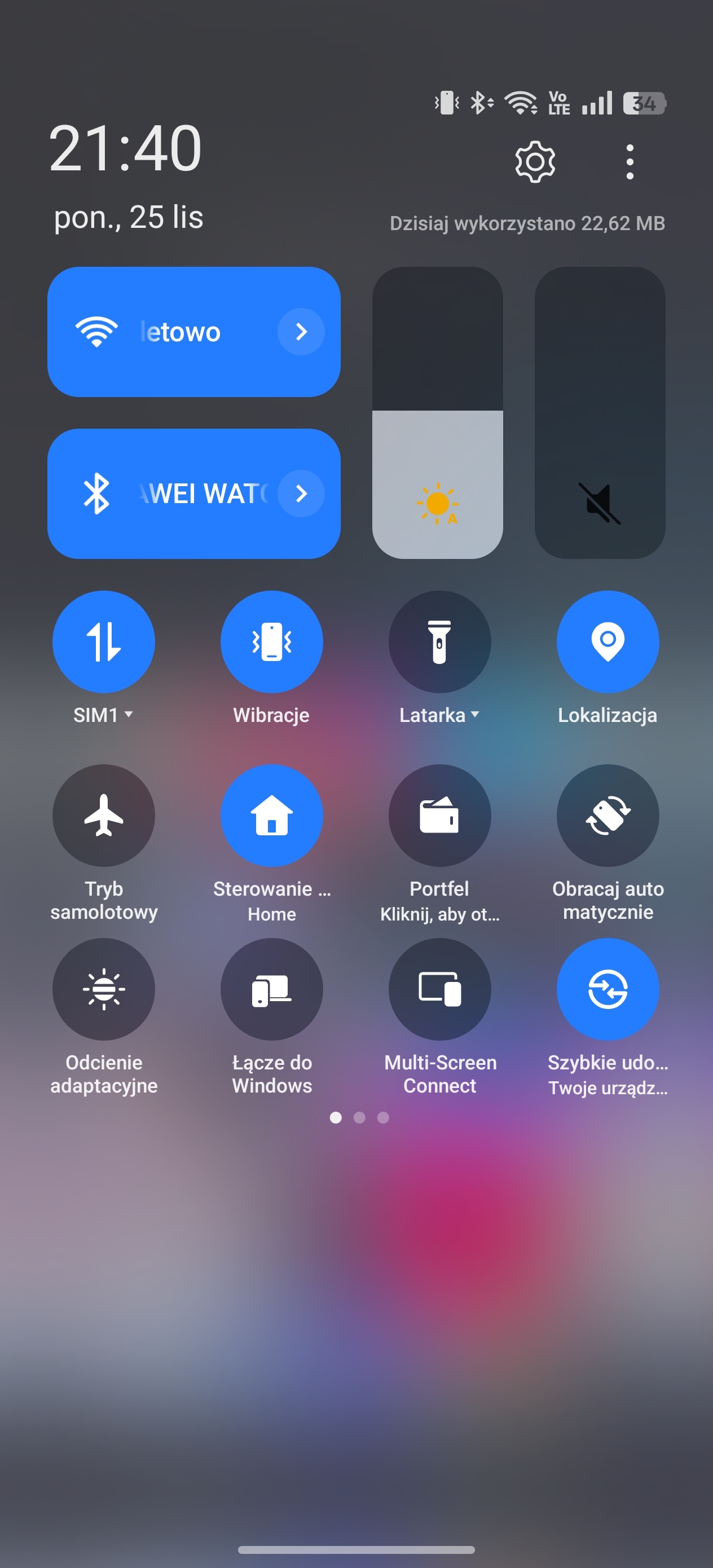This screenshot has height=1568, width=713.
Task: Tap the brightness slider
Action: tap(437, 413)
